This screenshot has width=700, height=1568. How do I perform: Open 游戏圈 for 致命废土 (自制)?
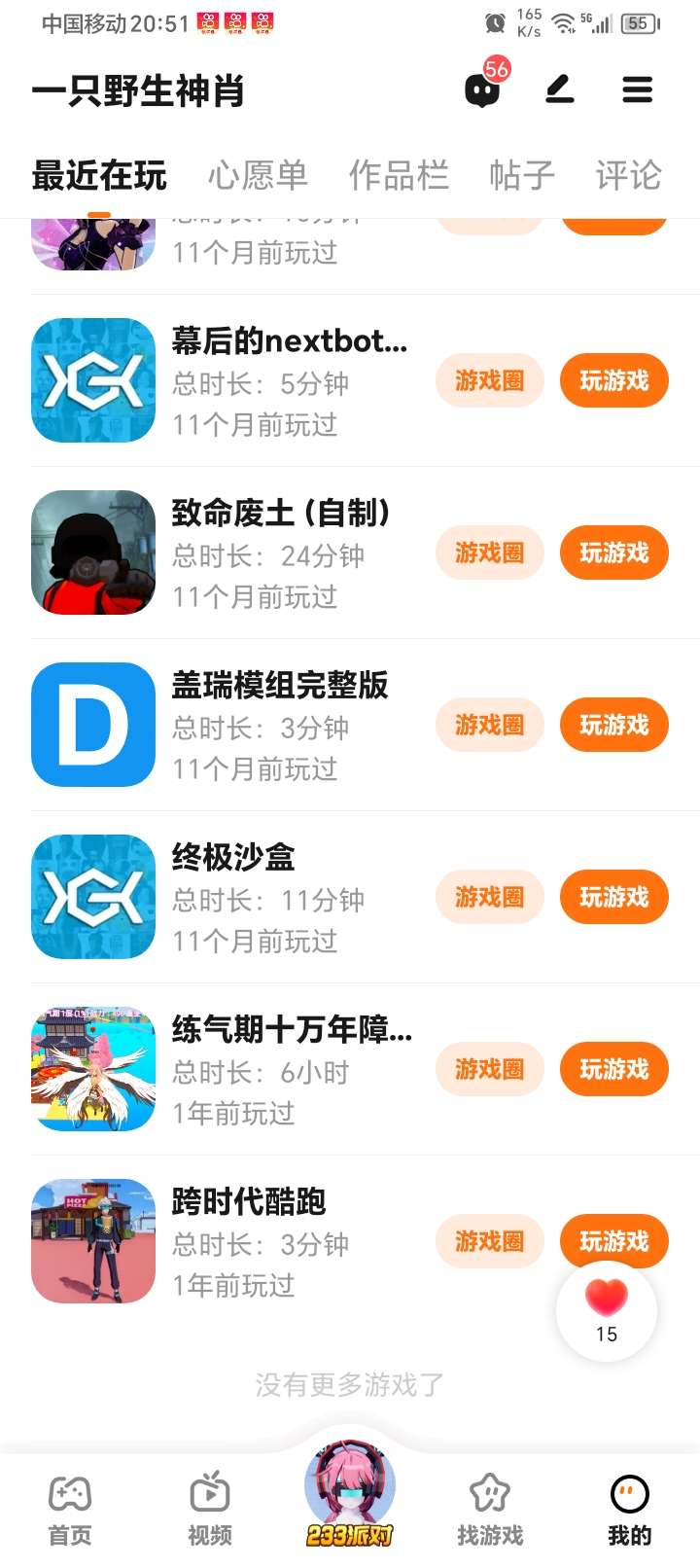point(489,553)
